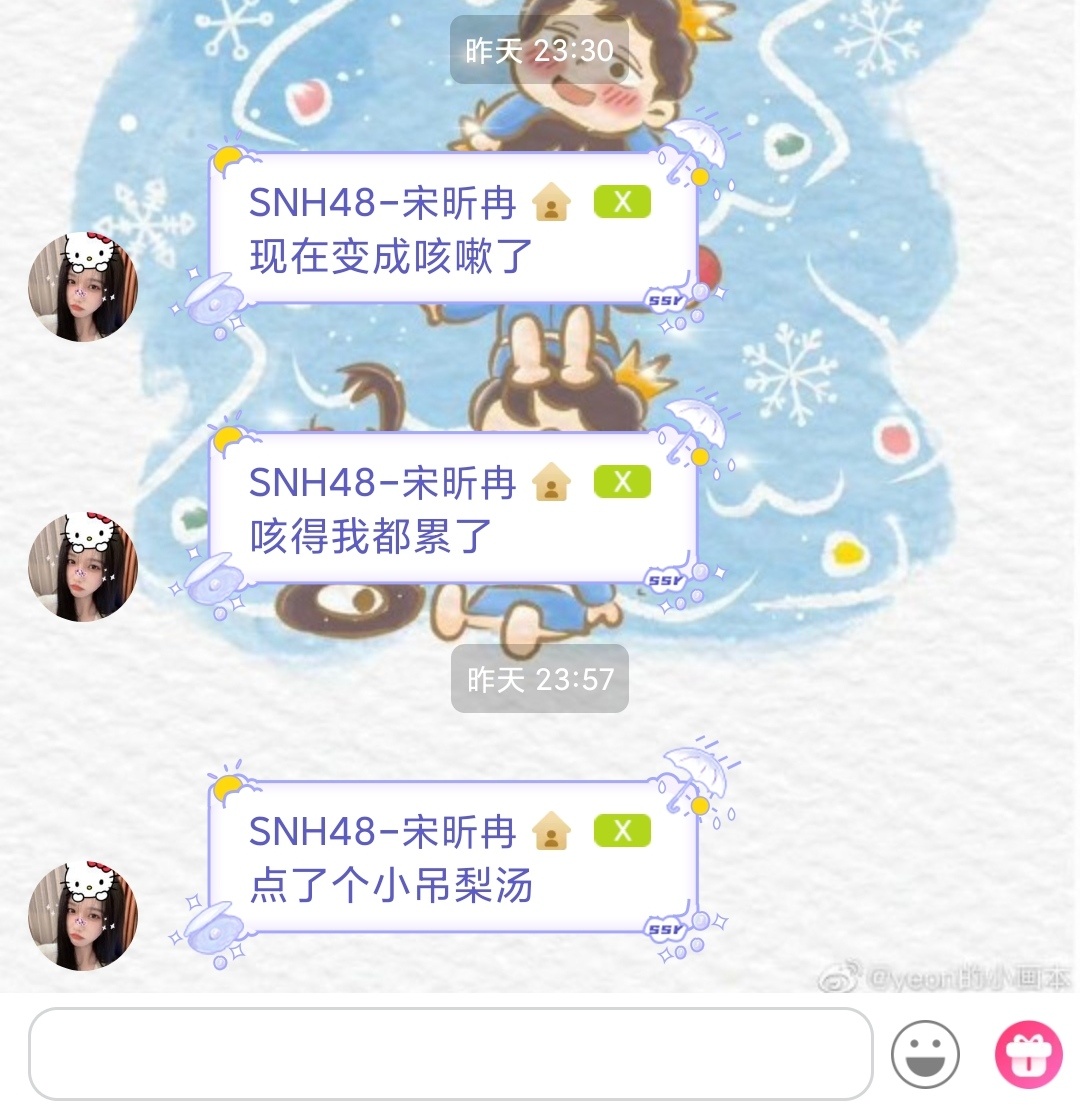Tap avatar next to 咳得我都累了 message

click(83, 567)
